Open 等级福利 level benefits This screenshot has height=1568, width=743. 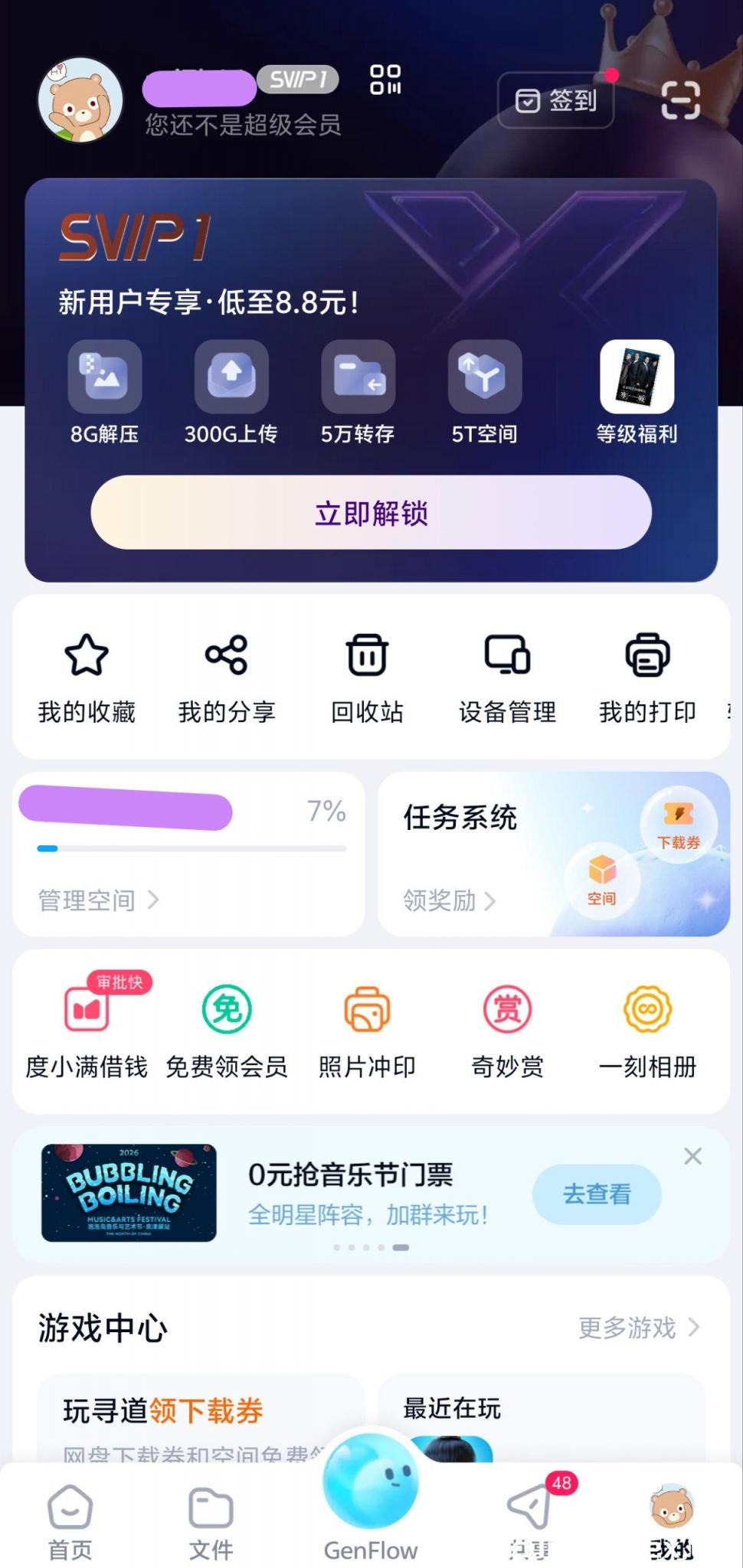[x=637, y=393]
